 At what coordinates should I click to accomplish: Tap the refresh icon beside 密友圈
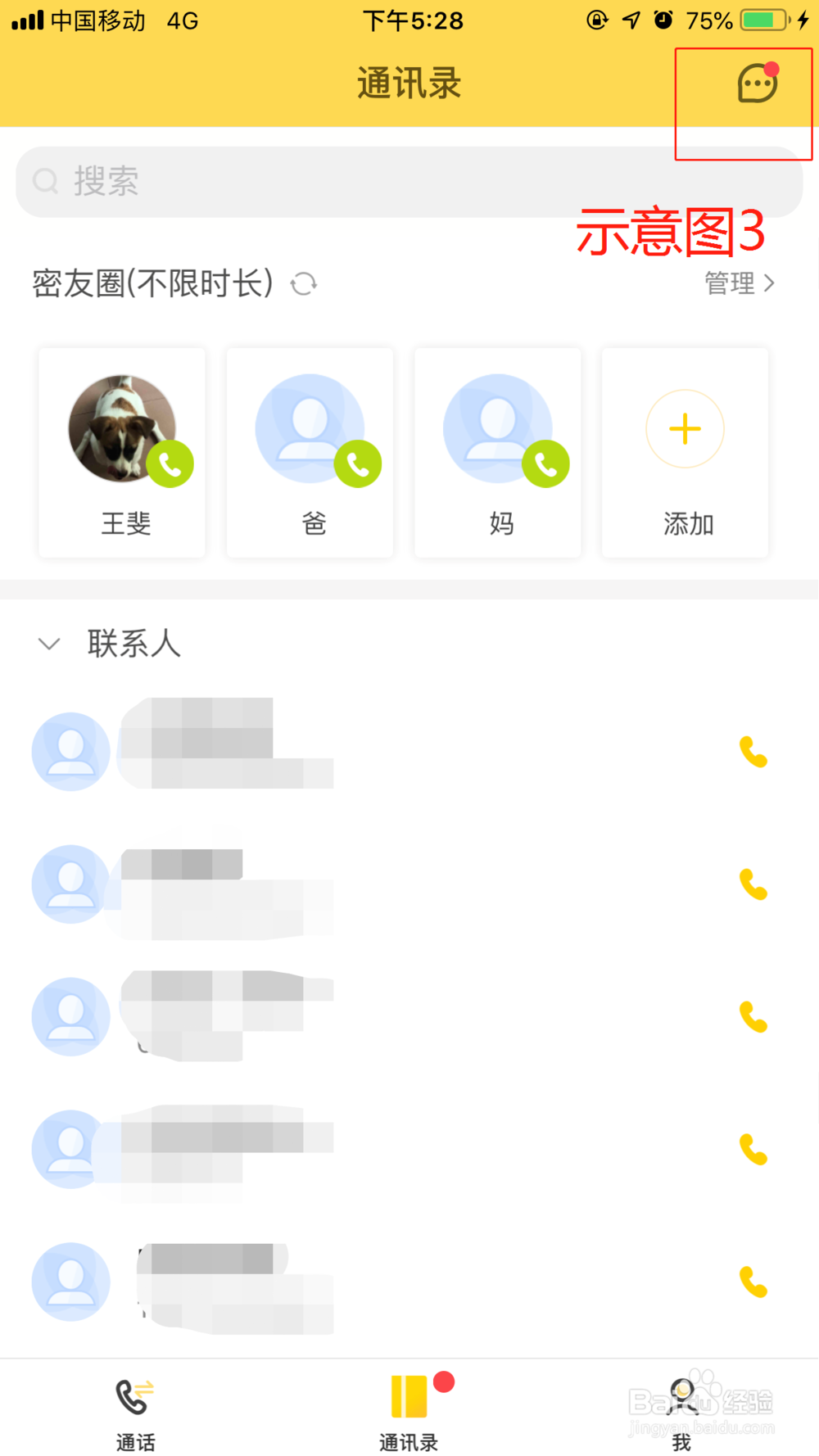click(303, 283)
